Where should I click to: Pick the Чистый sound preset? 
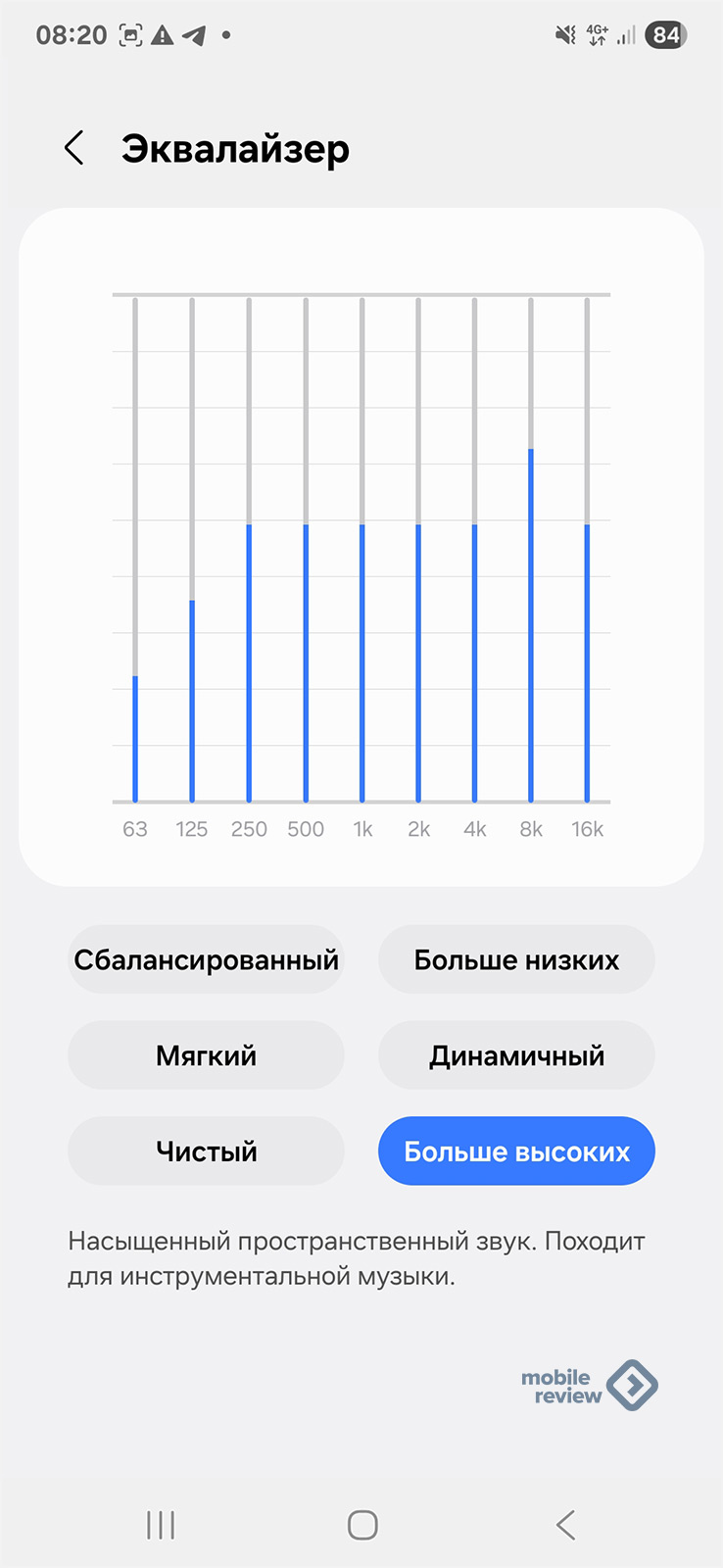click(206, 1151)
